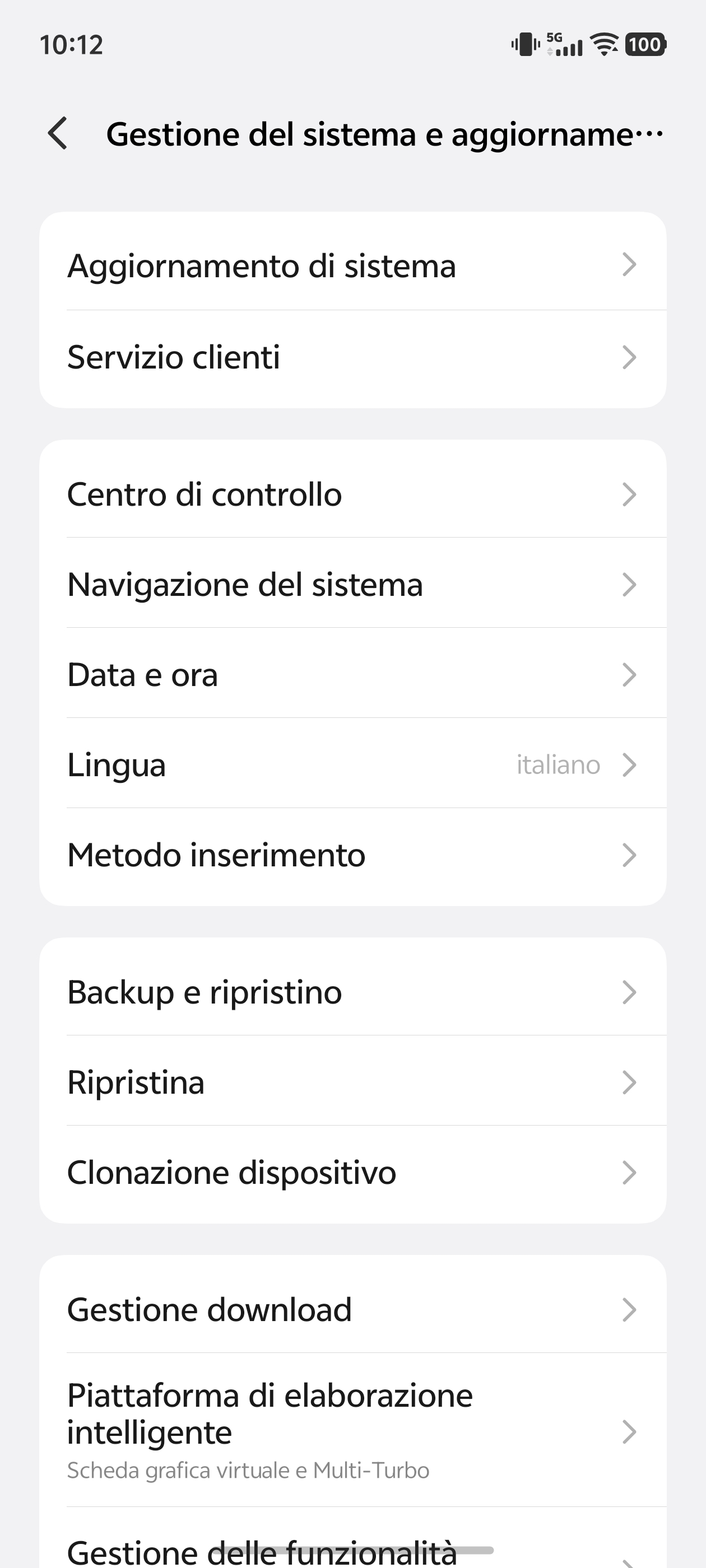Change the Lingua setting
706x1568 pixels.
point(352,764)
